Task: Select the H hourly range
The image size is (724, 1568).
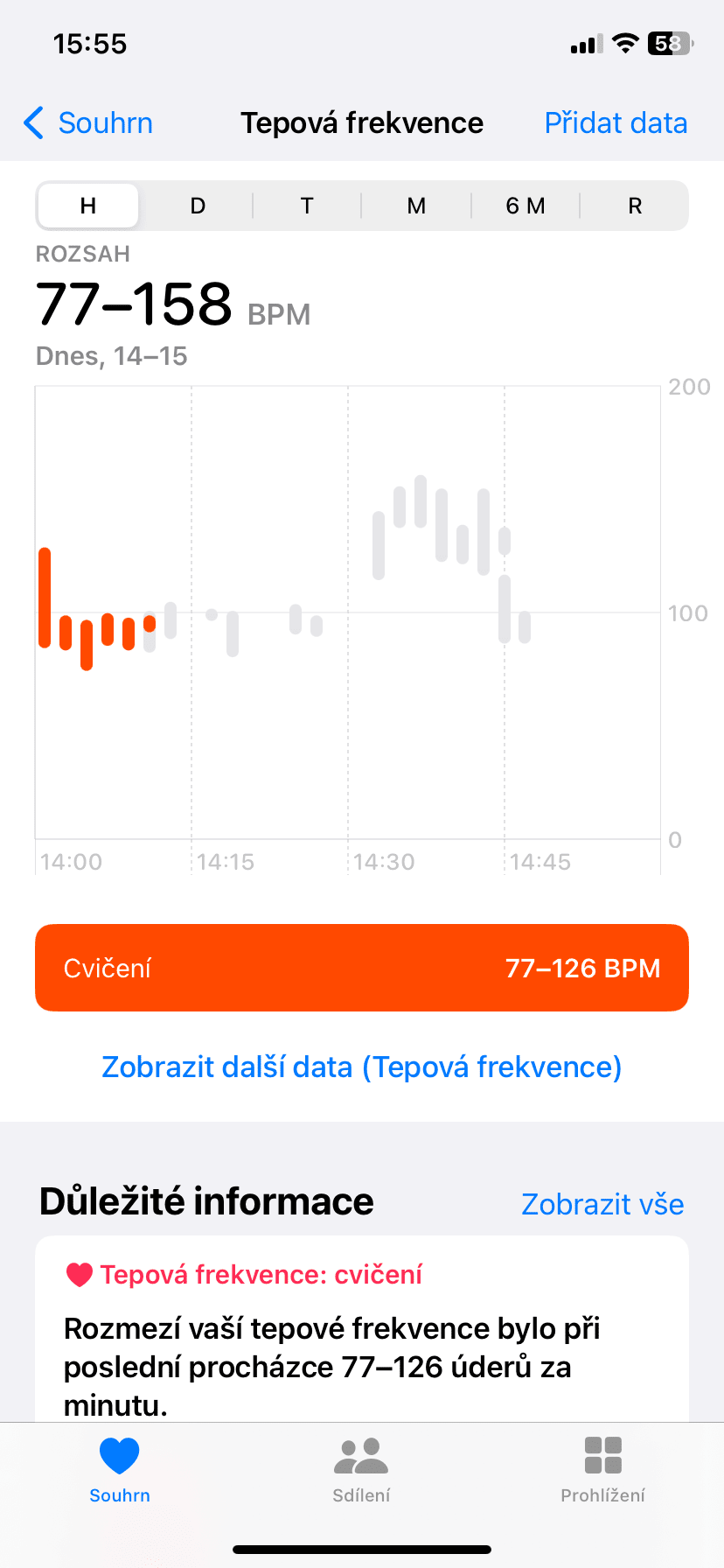Action: pos(88,206)
